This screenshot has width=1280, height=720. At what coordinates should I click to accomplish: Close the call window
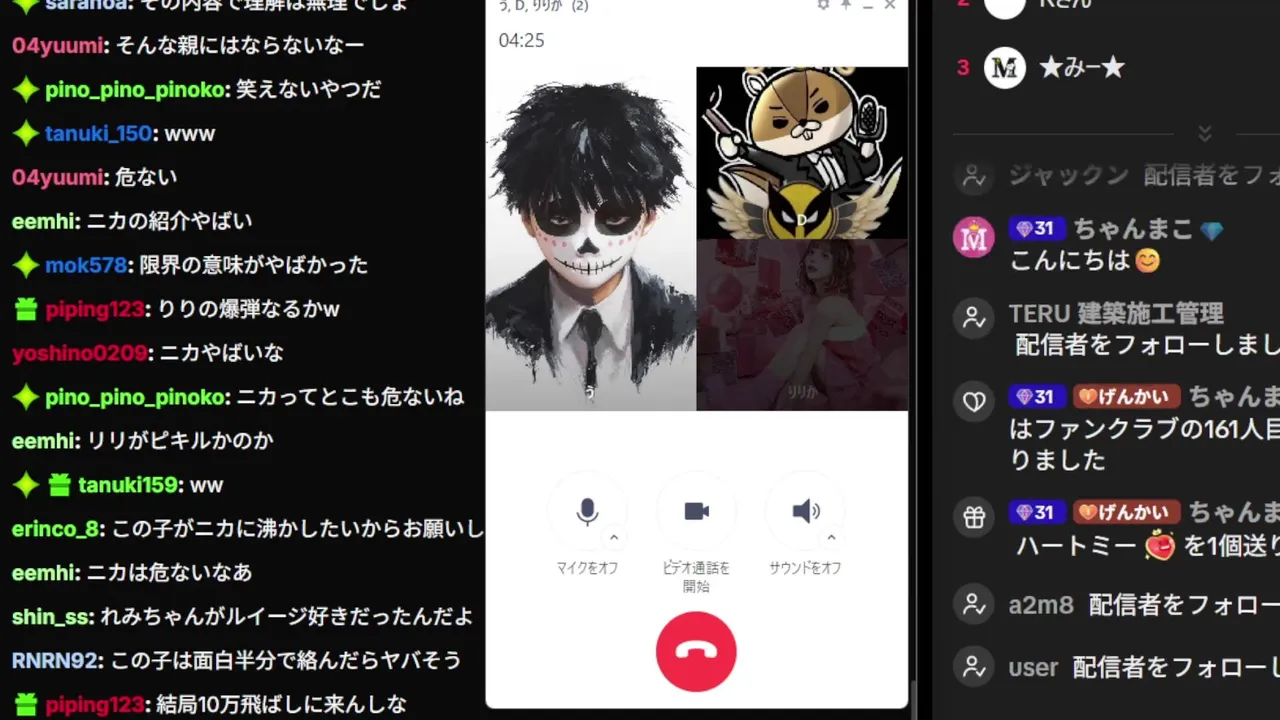pos(890,5)
